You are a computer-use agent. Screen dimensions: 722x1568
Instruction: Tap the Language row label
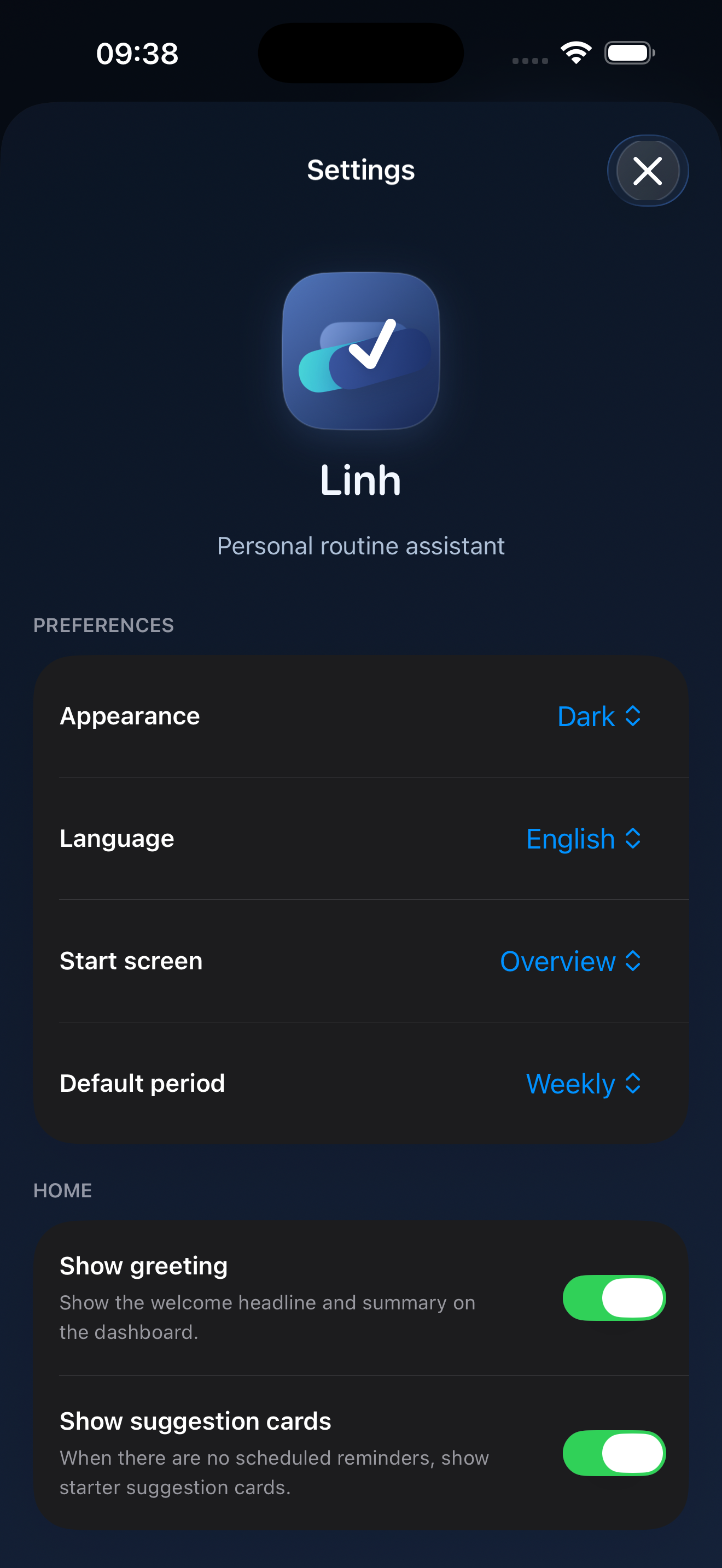117,839
